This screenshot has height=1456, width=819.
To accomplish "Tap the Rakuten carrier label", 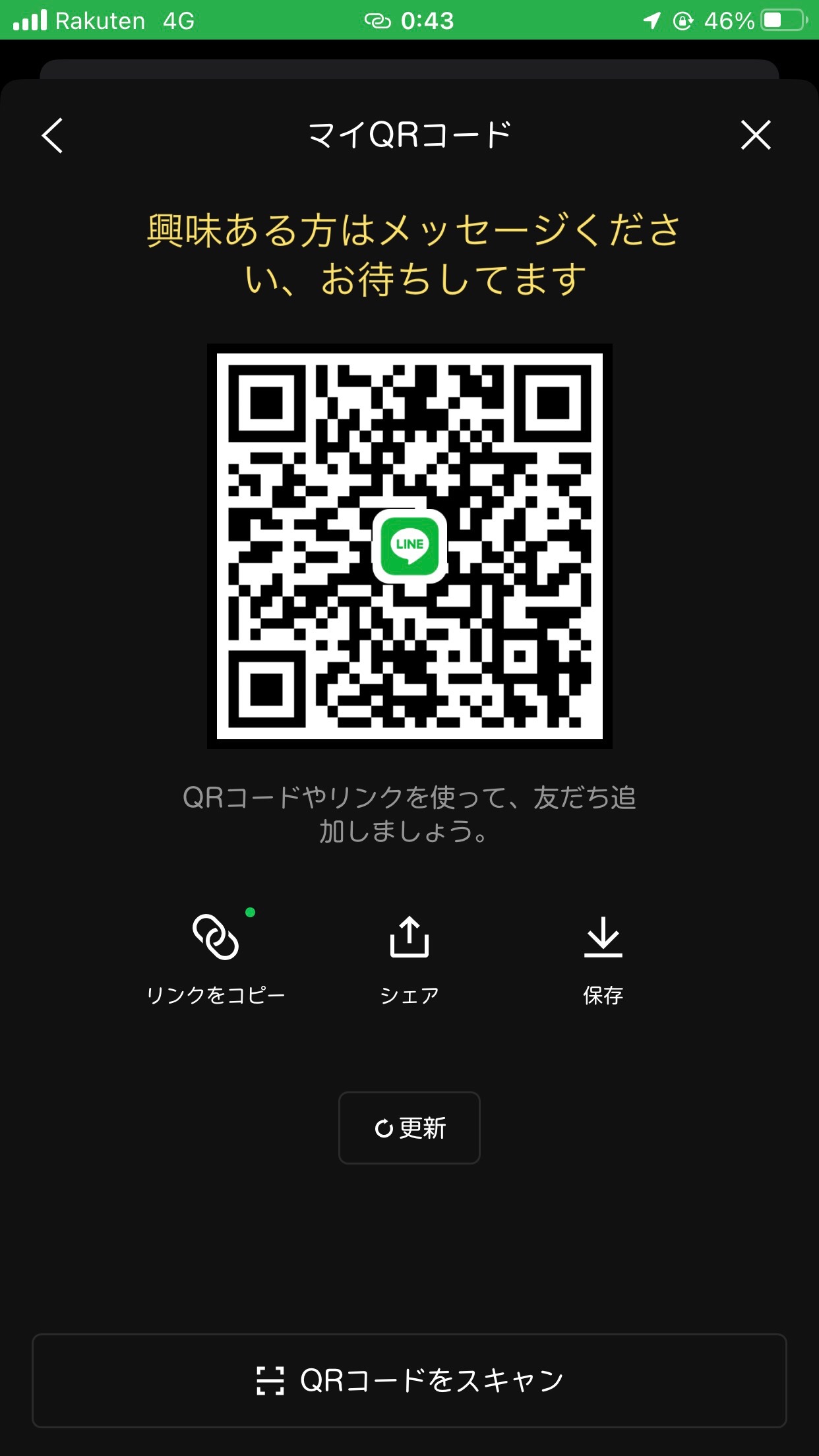I will click(99, 20).
